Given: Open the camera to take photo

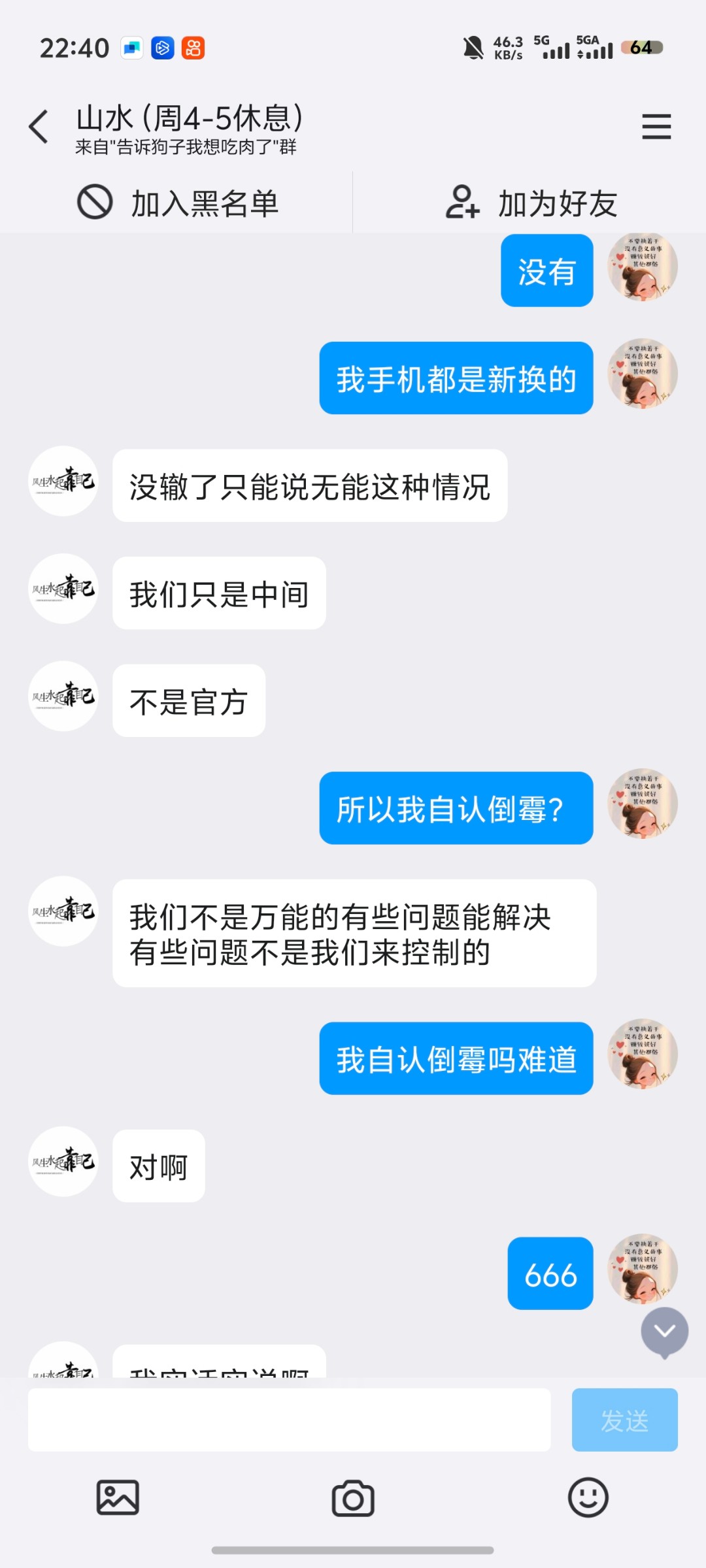Looking at the screenshot, I should (353, 1499).
